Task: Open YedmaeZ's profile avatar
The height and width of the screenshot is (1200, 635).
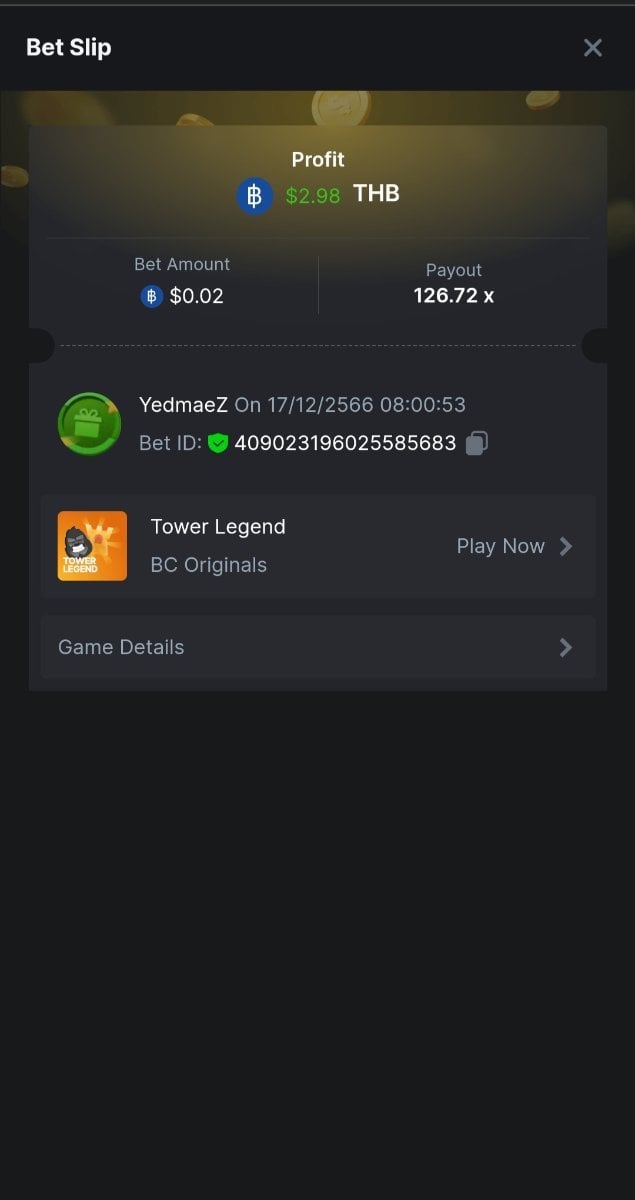Action: 89,424
